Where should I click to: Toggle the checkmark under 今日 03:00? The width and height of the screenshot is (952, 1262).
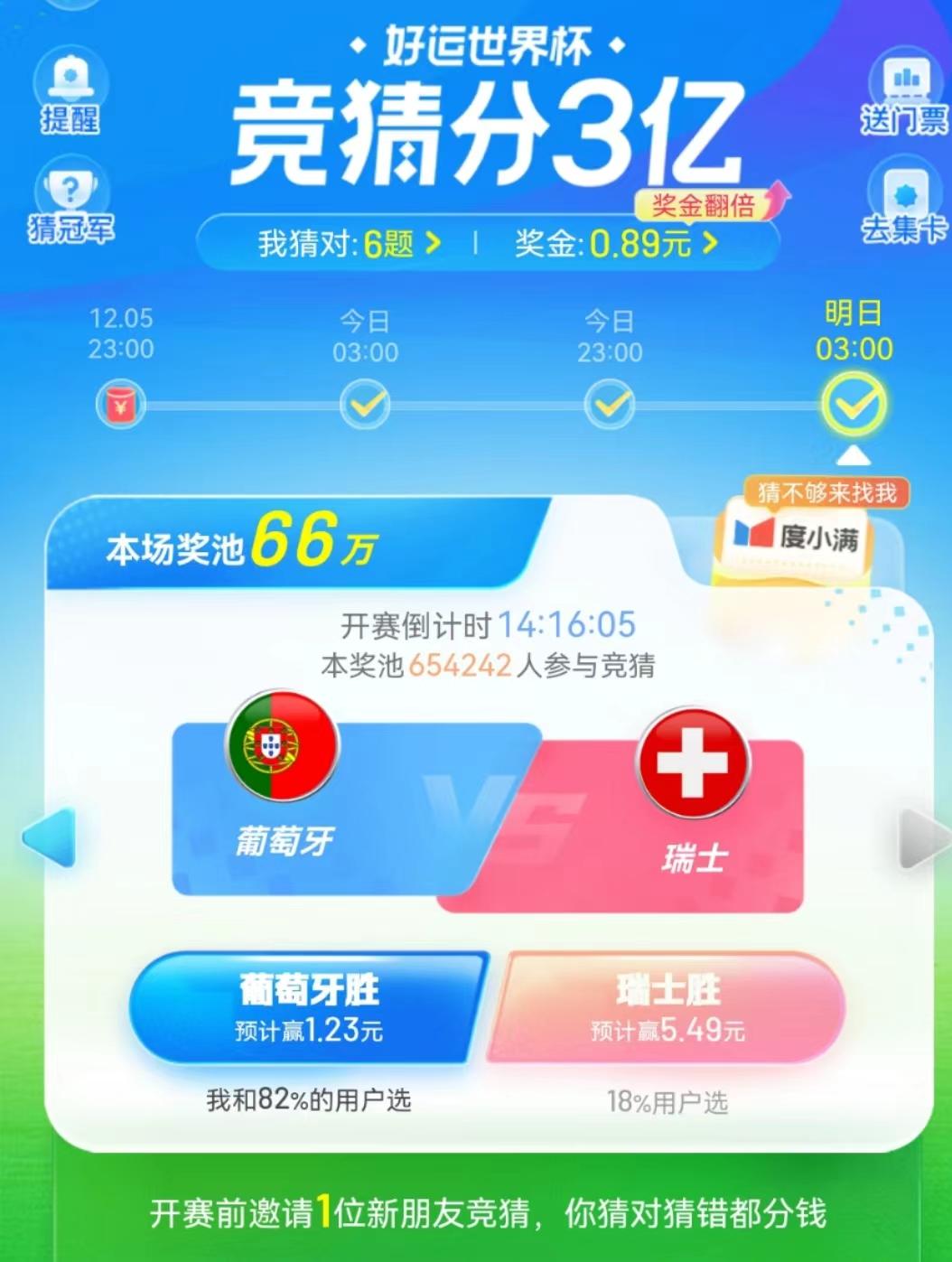[x=365, y=405]
